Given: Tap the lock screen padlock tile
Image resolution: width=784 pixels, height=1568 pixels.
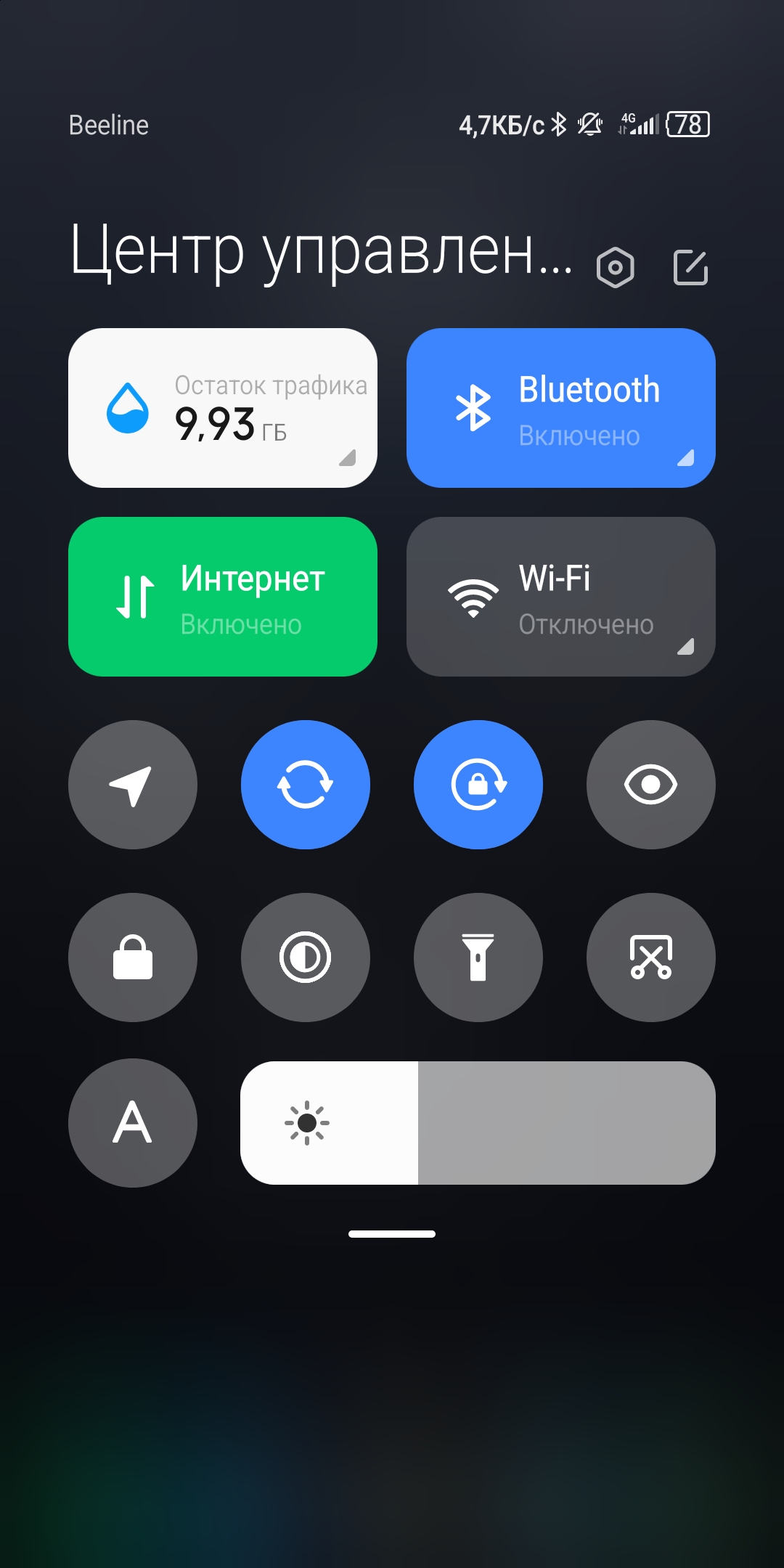Looking at the screenshot, I should (133, 957).
